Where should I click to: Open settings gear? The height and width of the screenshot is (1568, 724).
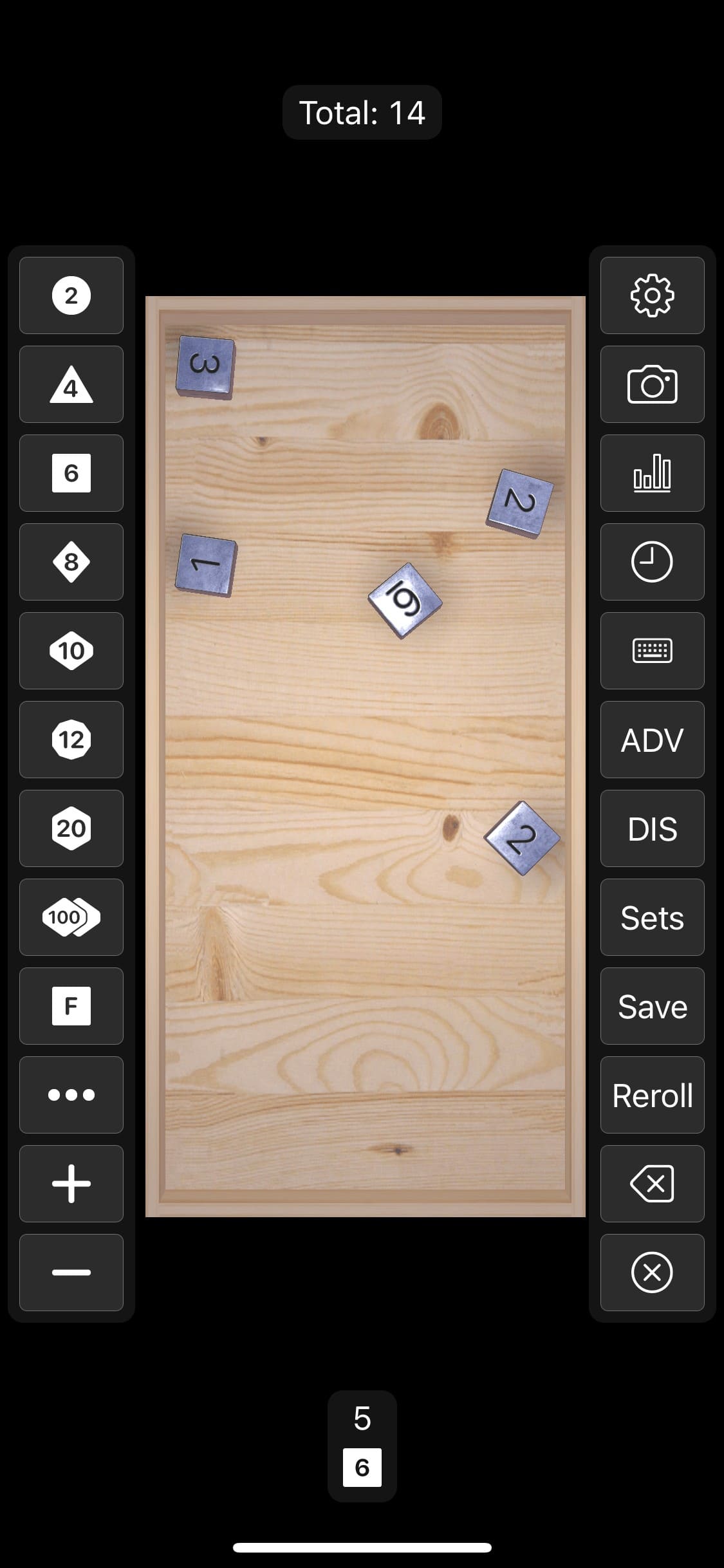click(652, 295)
